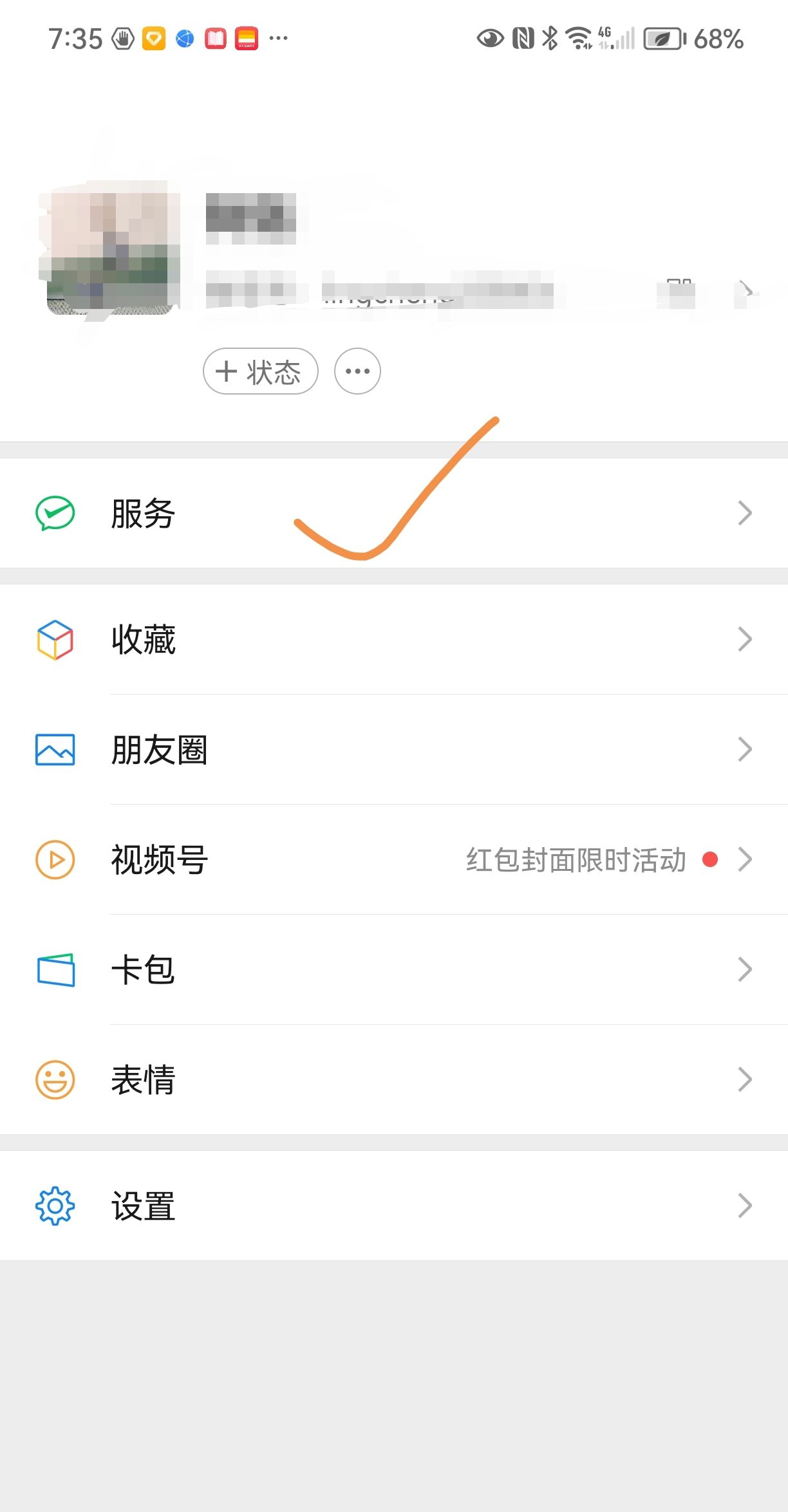The height and width of the screenshot is (1512, 788).
Task: Open the 设置 (Settings) gear icon
Action: [x=55, y=1204]
